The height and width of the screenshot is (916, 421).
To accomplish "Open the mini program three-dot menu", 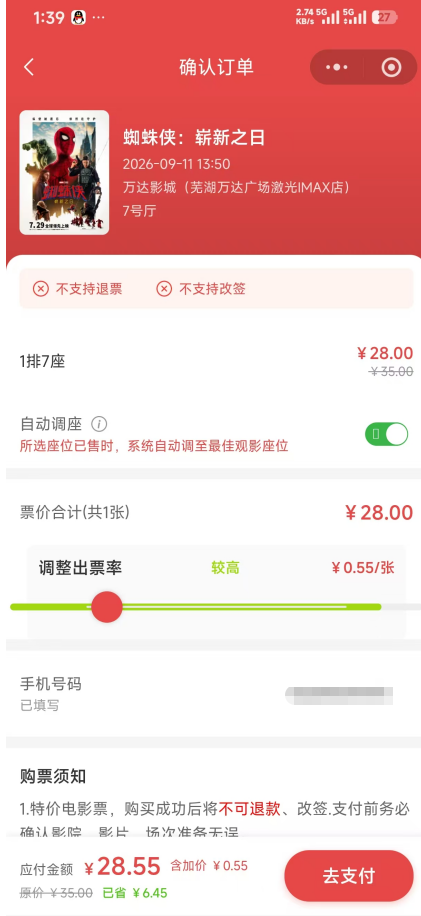I will 337,67.
